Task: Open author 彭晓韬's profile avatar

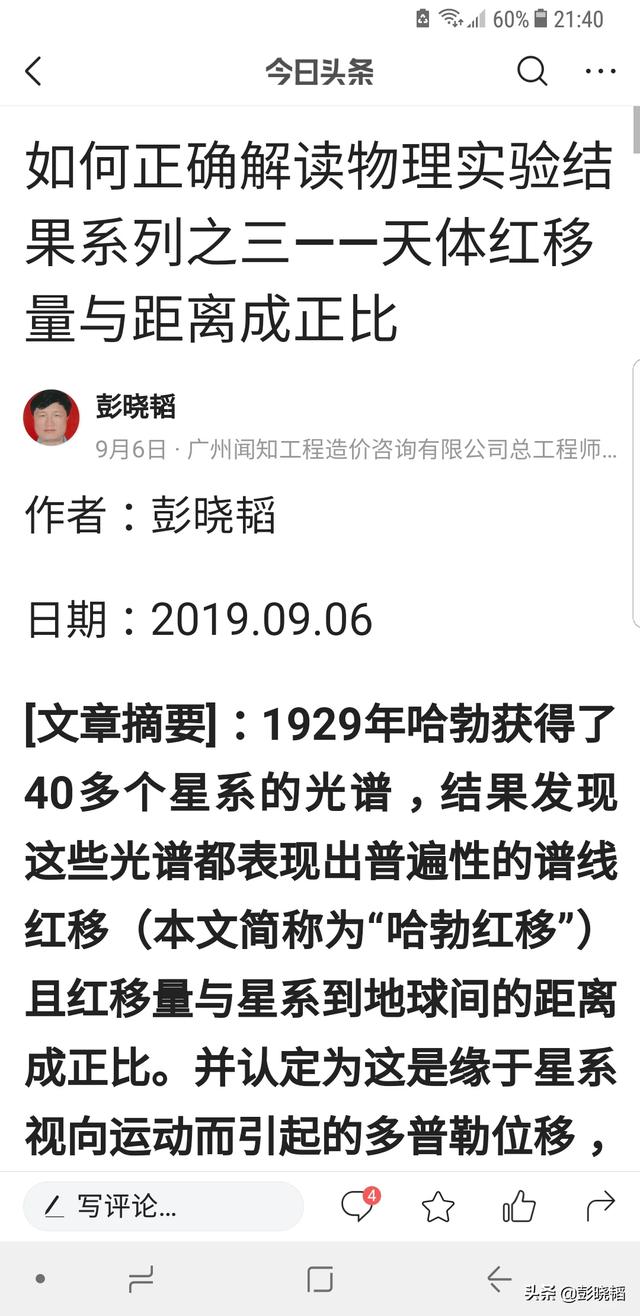Action: coord(51,416)
